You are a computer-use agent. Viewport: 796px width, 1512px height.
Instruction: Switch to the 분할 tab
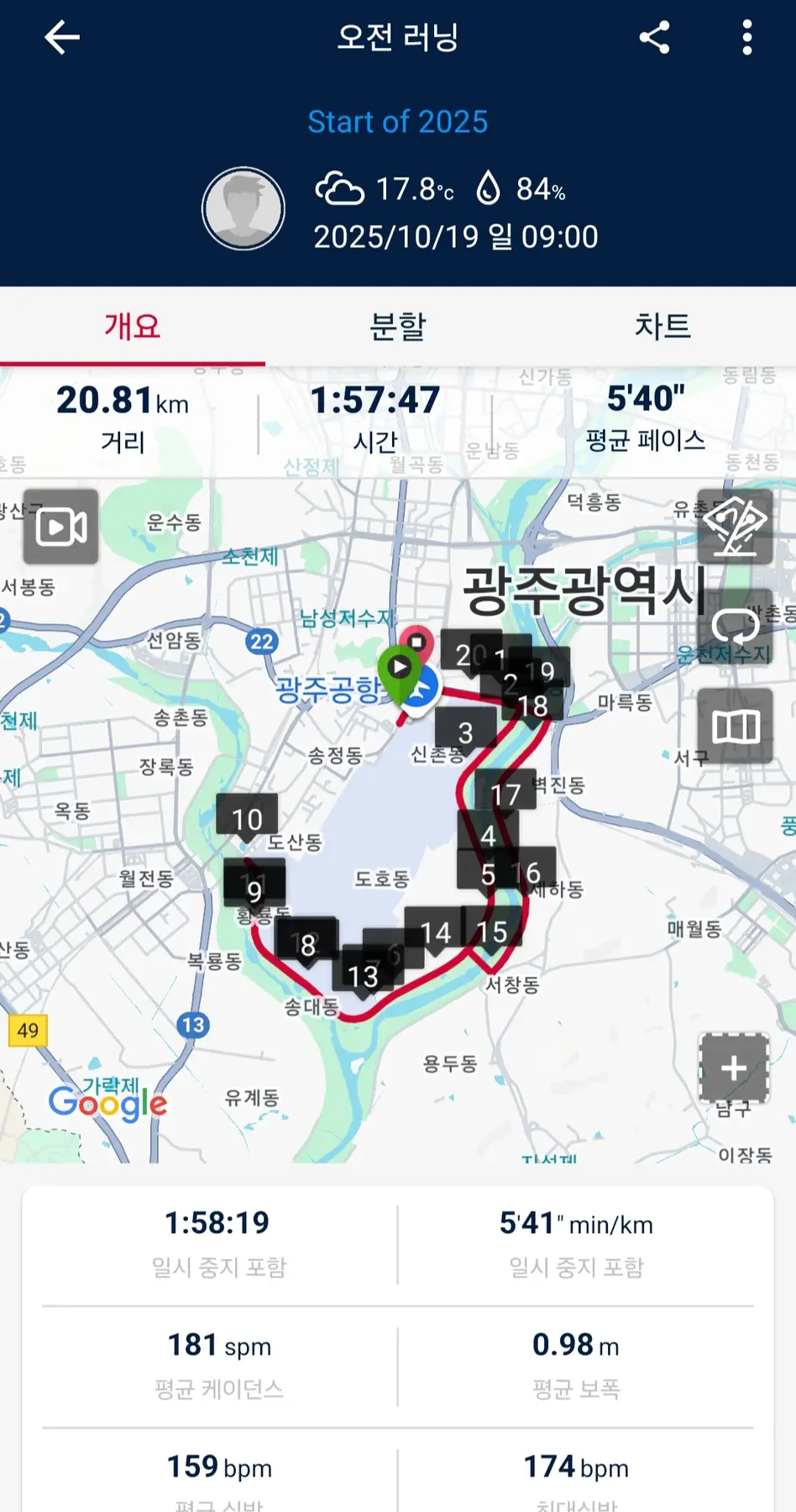398,326
